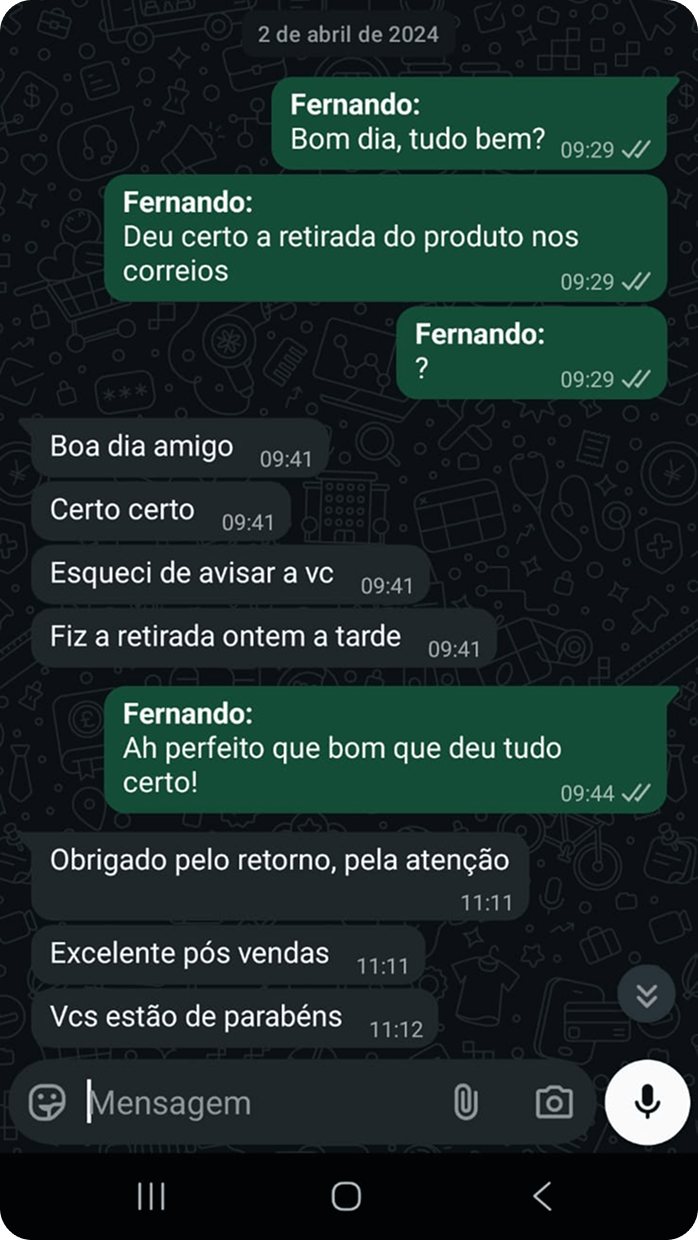This screenshot has height=1240, width=698.
Task: Go to the system home screen
Action: point(346,1196)
